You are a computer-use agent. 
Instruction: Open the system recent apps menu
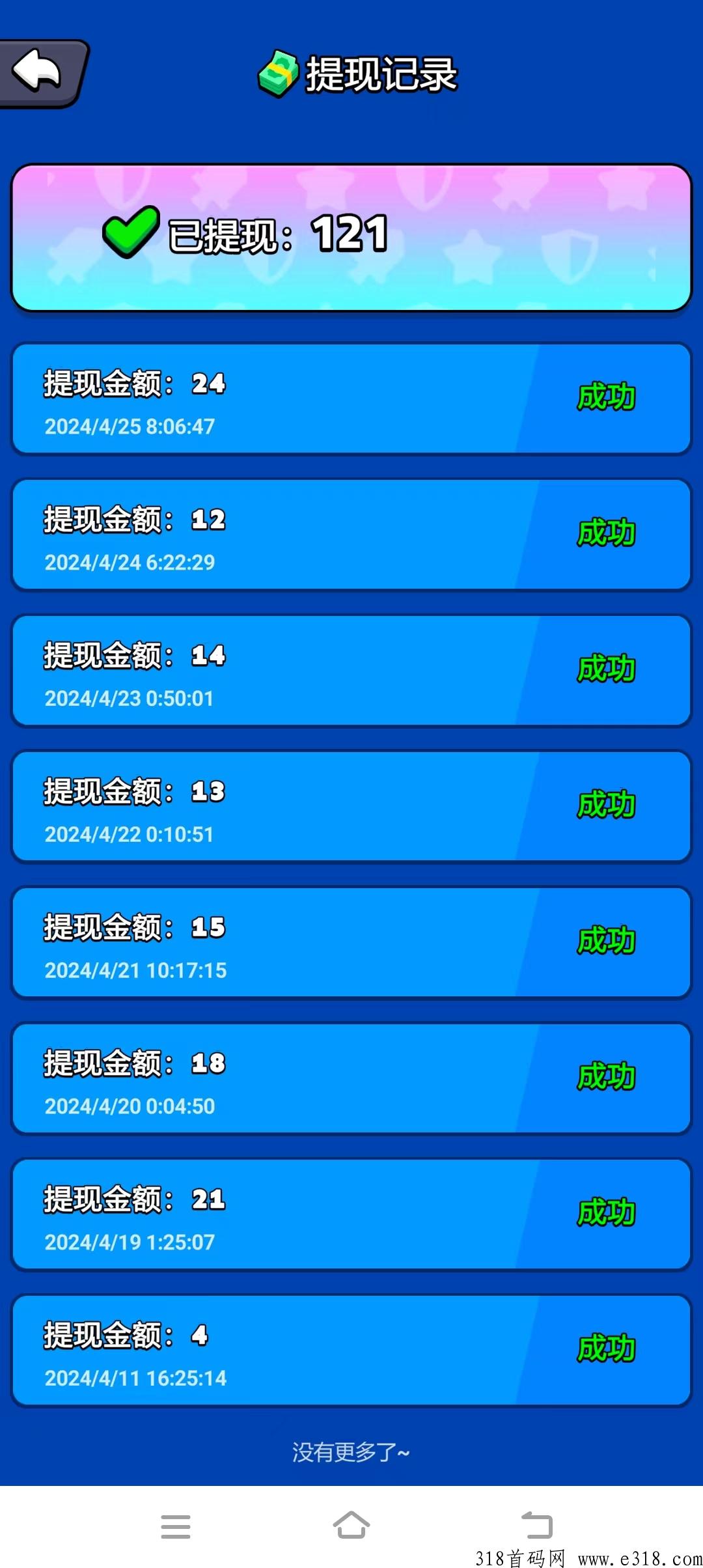176,1526
